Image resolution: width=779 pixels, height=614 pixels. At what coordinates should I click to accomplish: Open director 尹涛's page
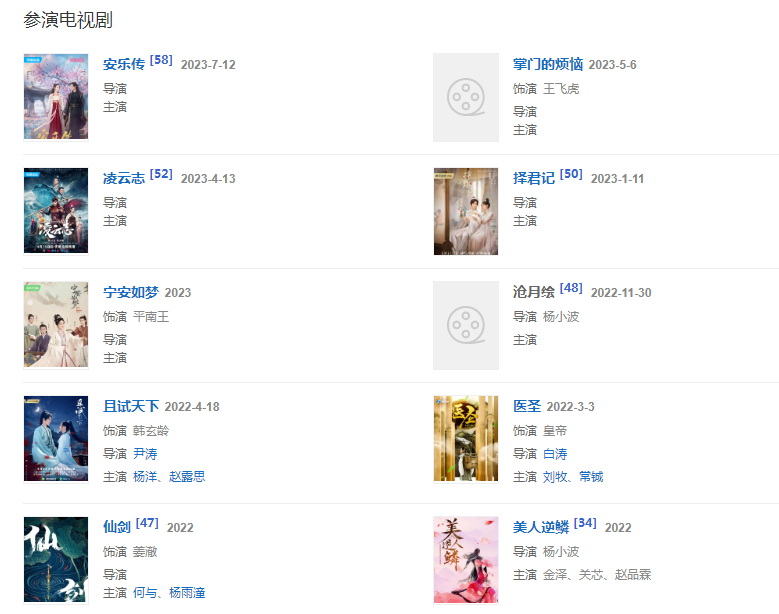point(145,454)
